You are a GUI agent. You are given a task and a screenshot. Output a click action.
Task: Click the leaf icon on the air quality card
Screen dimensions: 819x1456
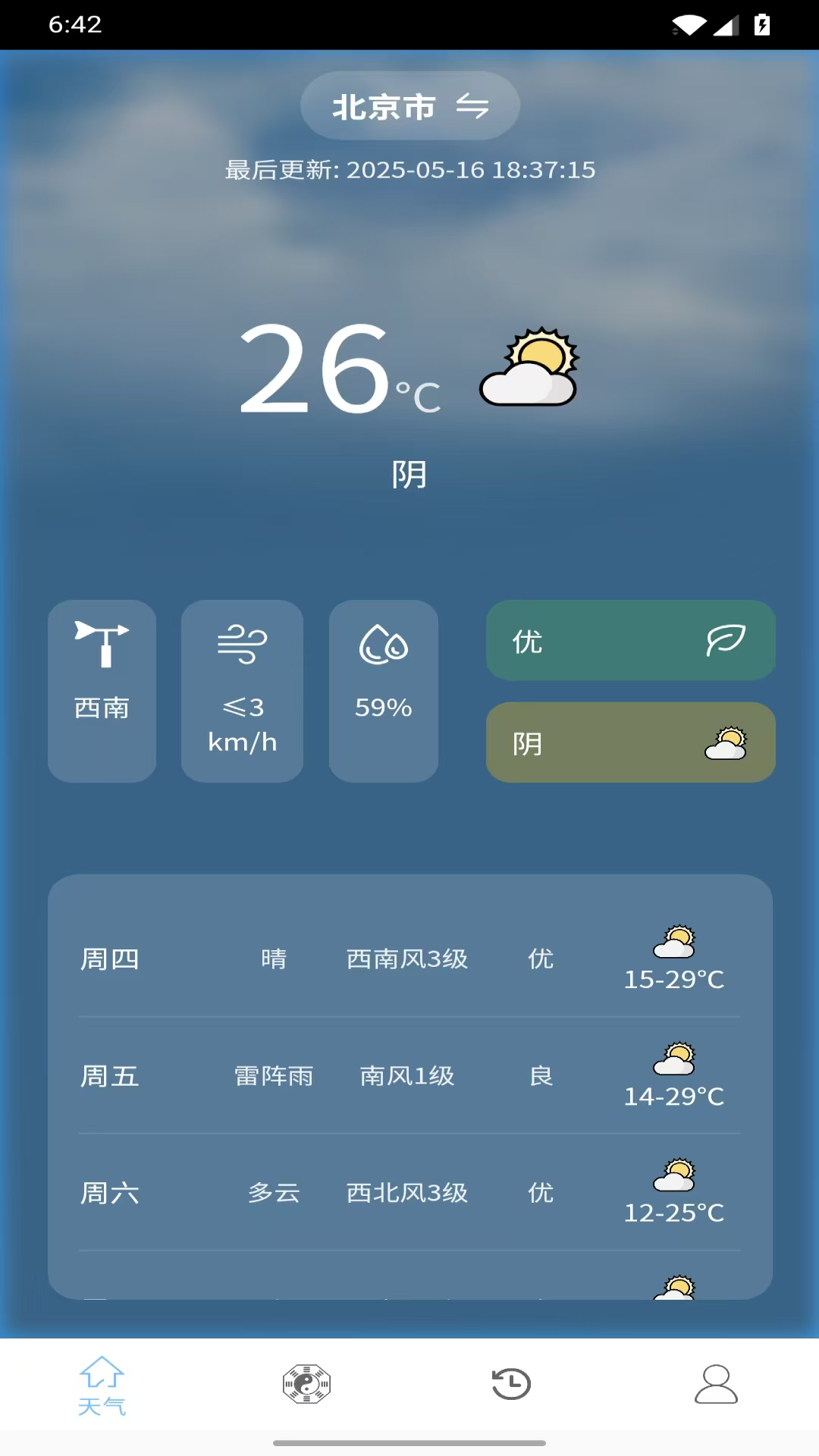coord(726,641)
